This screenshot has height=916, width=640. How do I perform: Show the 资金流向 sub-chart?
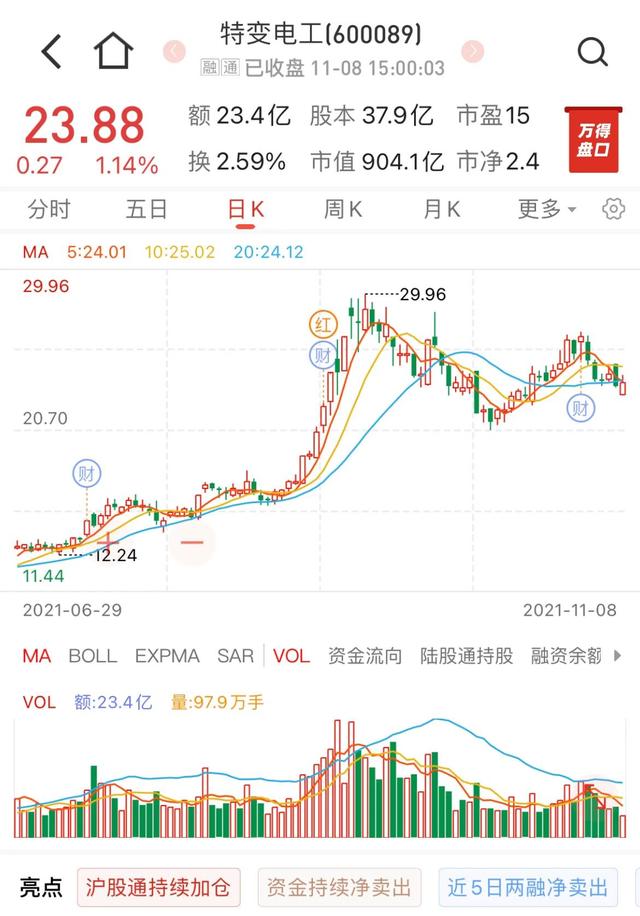(x=365, y=656)
